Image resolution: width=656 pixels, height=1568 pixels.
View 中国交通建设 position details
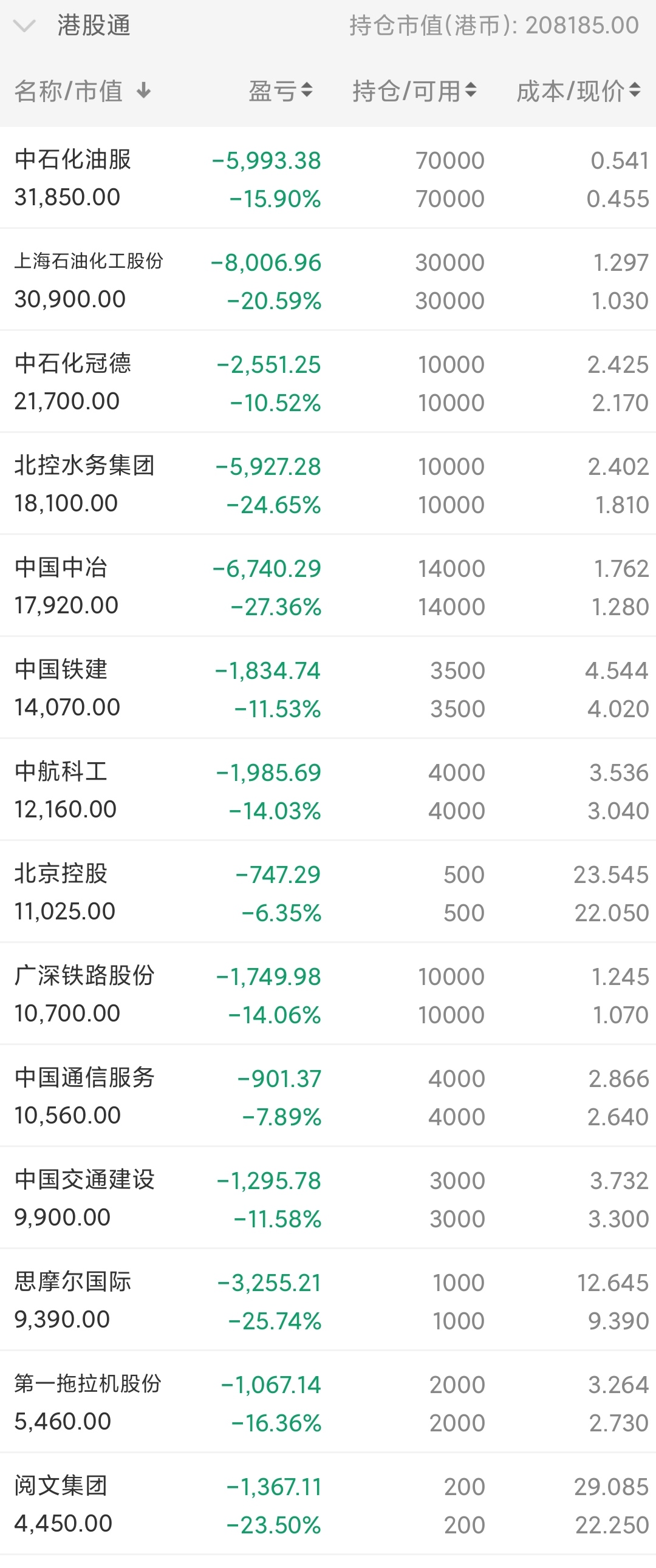(327, 1199)
